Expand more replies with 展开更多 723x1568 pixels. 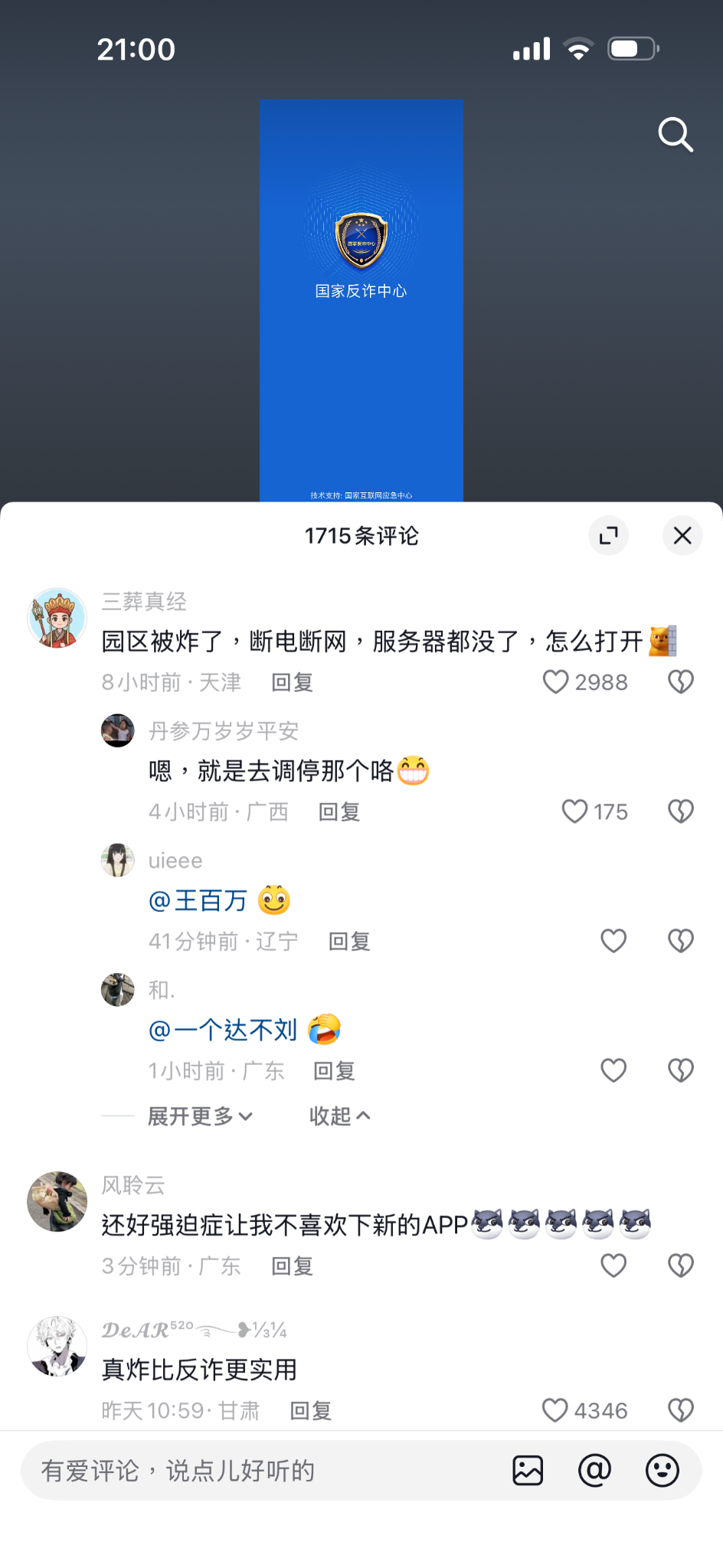[x=200, y=1116]
